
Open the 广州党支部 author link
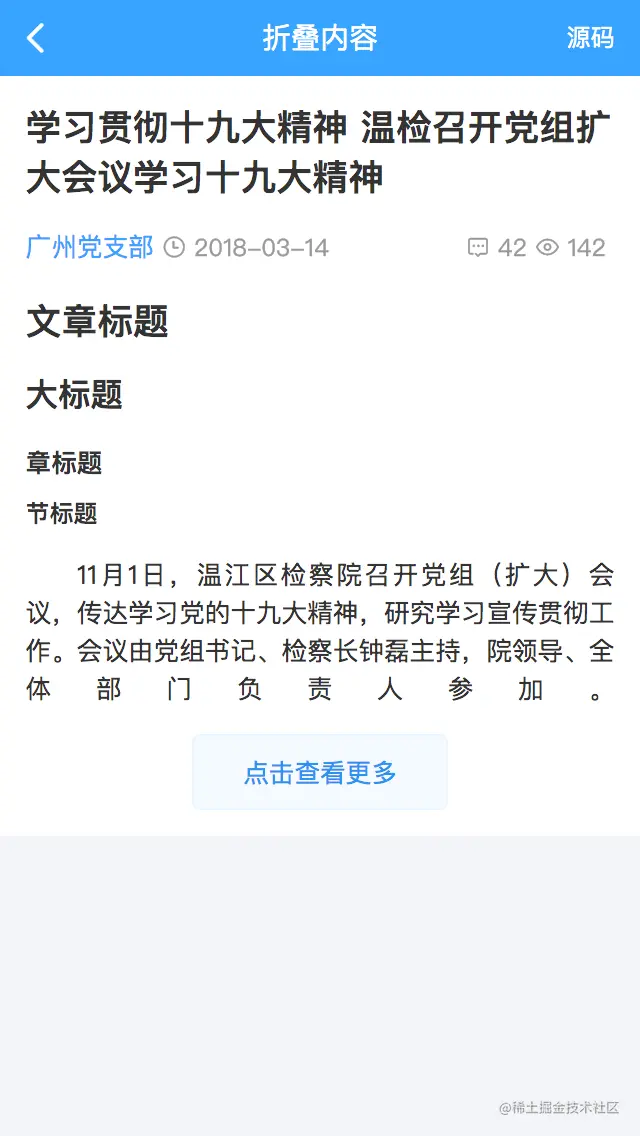click(x=90, y=247)
